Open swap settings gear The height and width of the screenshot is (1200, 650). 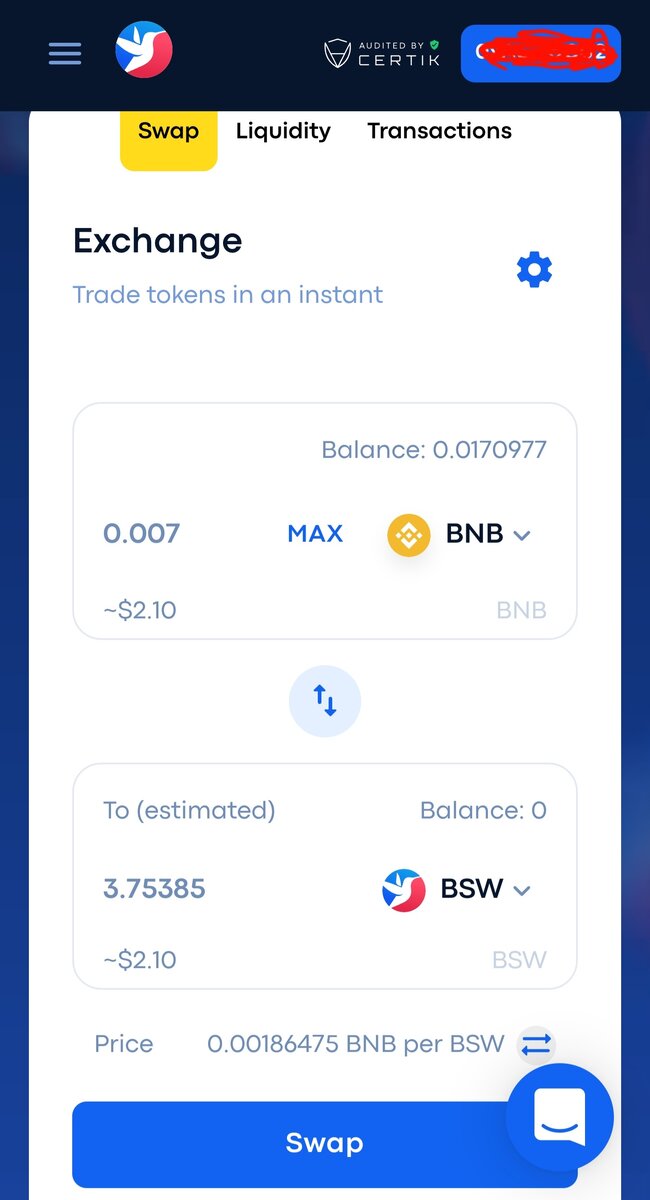tap(534, 269)
